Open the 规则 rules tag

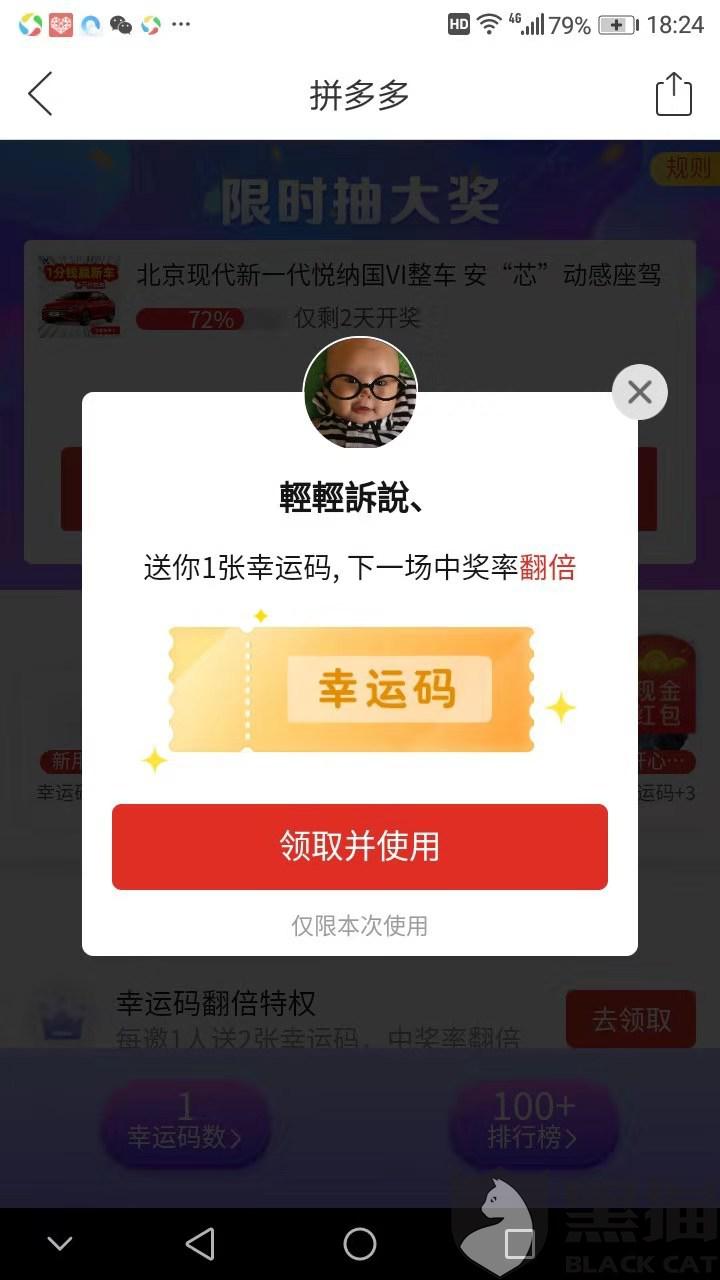(686, 168)
